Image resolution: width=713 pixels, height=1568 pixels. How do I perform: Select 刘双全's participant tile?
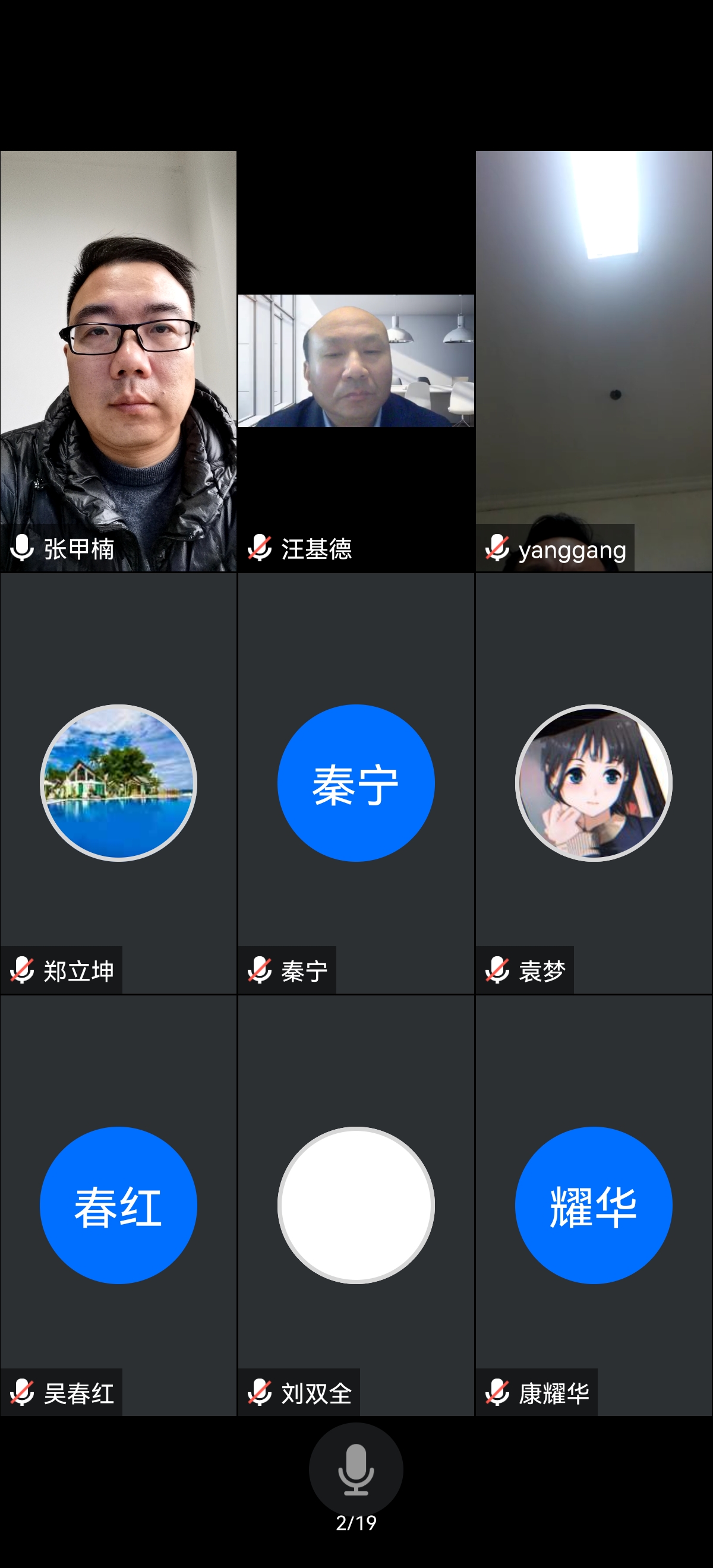(355, 1205)
